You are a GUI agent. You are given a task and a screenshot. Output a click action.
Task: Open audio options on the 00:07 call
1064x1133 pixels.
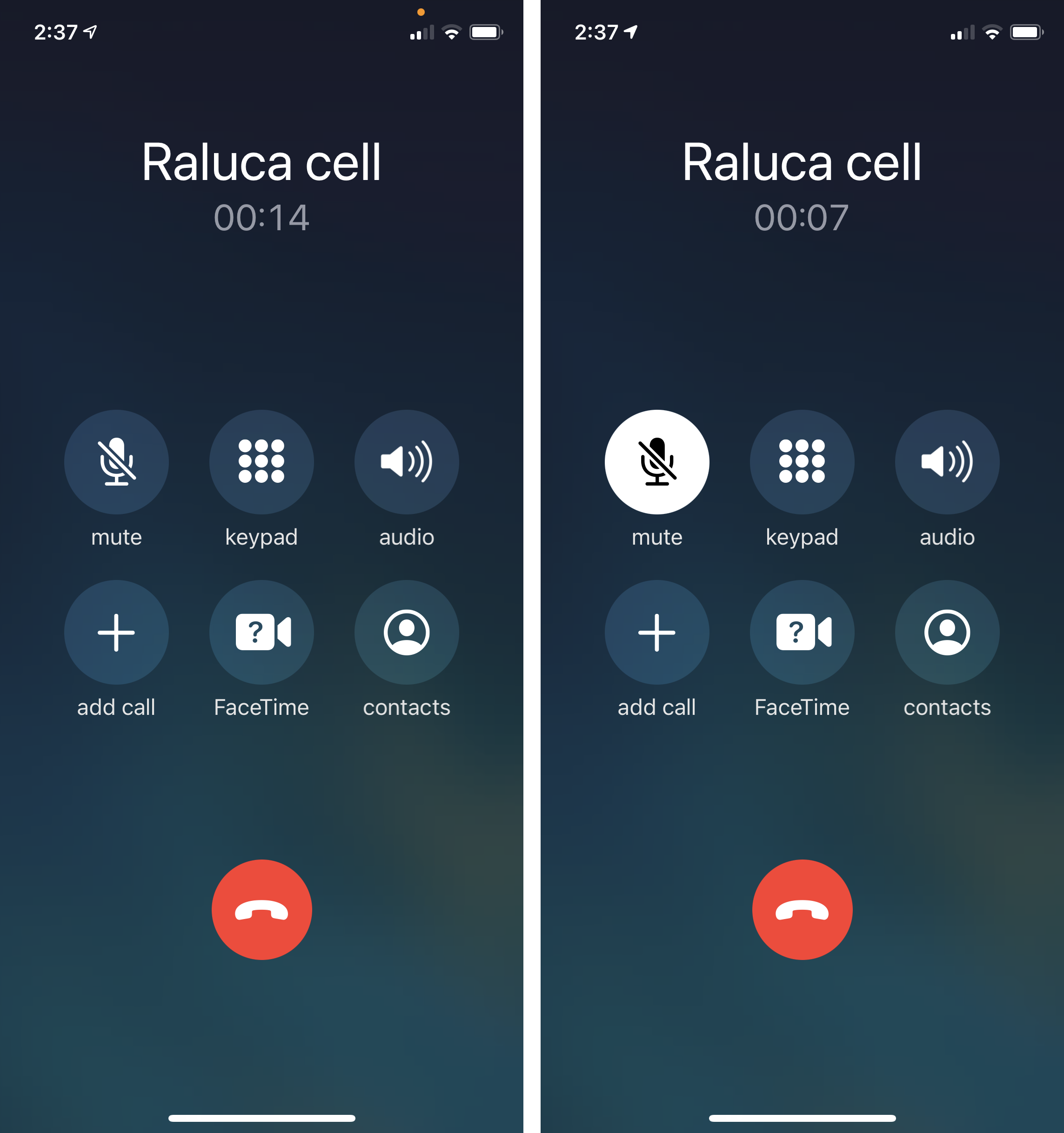pyautogui.click(x=947, y=462)
